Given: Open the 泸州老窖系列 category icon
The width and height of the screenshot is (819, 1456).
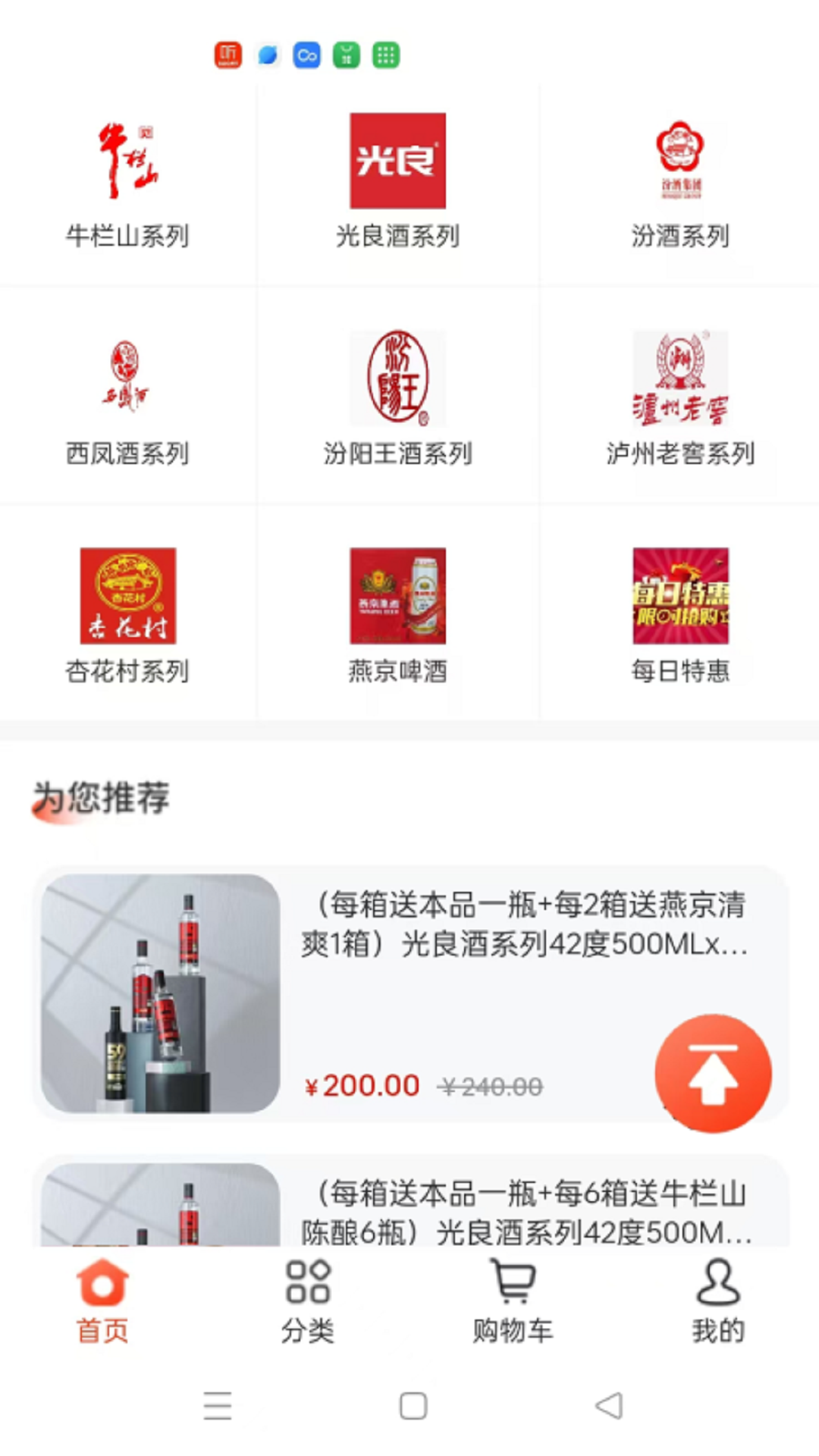Looking at the screenshot, I should pos(680,379).
